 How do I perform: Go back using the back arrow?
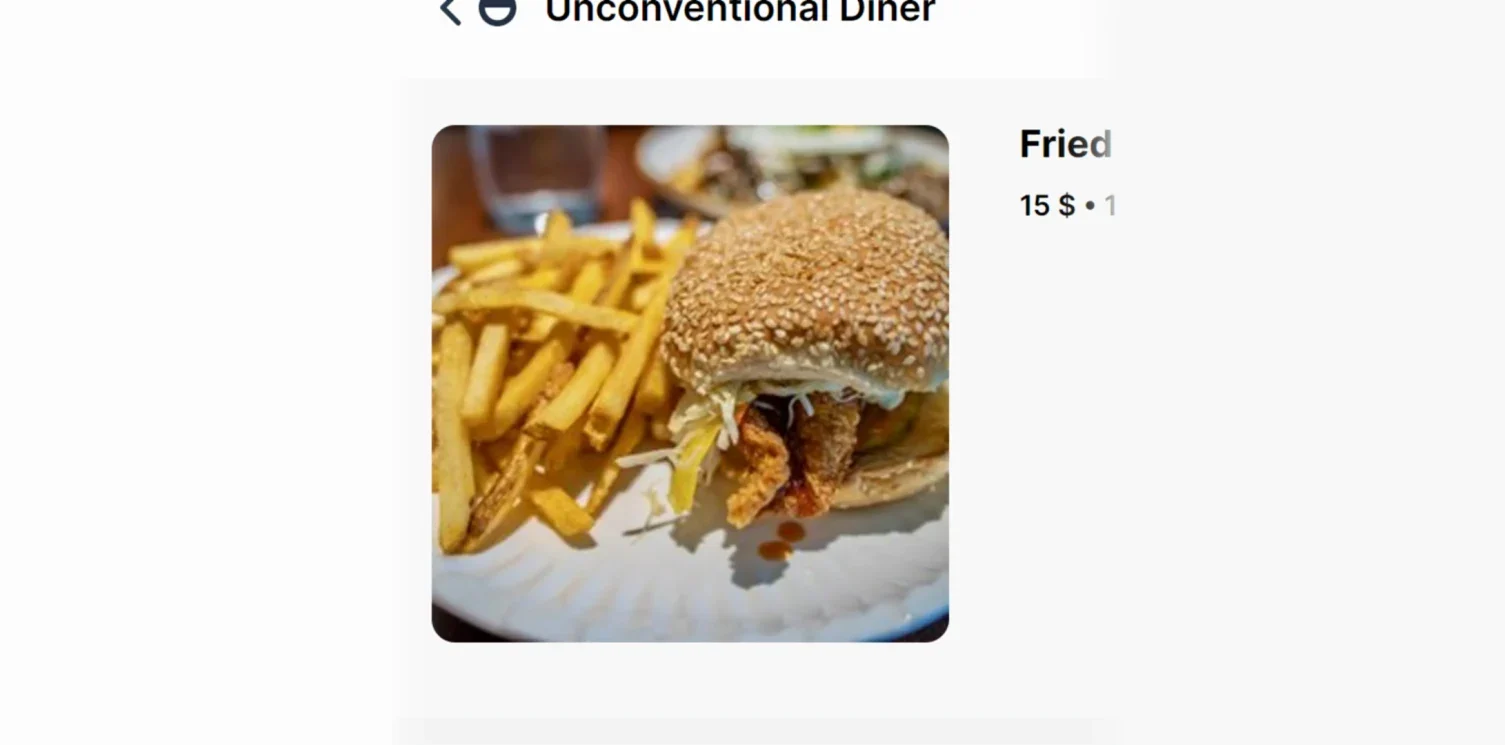coord(450,11)
